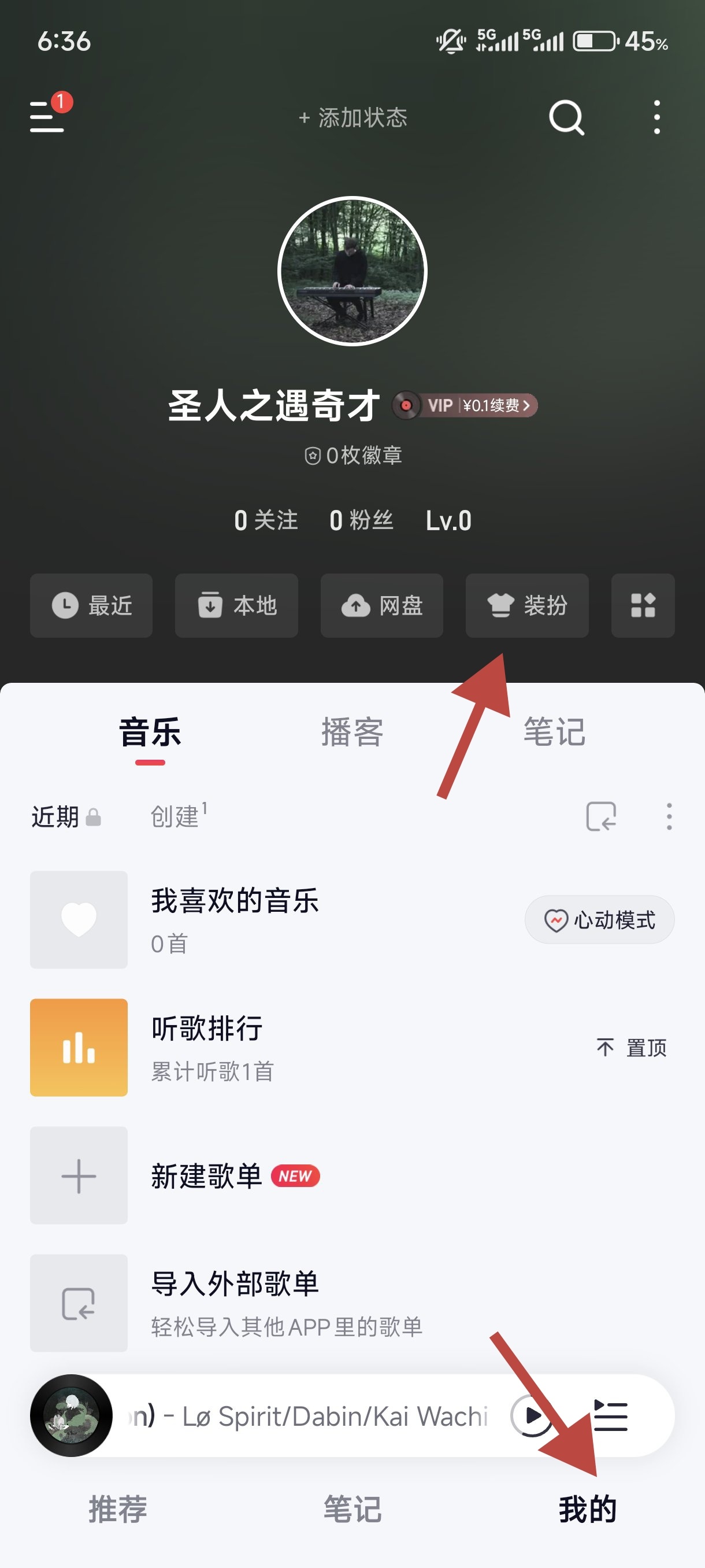This screenshot has height=1568, width=705.
Task: Play the song in the mini player
Action: click(530, 1416)
